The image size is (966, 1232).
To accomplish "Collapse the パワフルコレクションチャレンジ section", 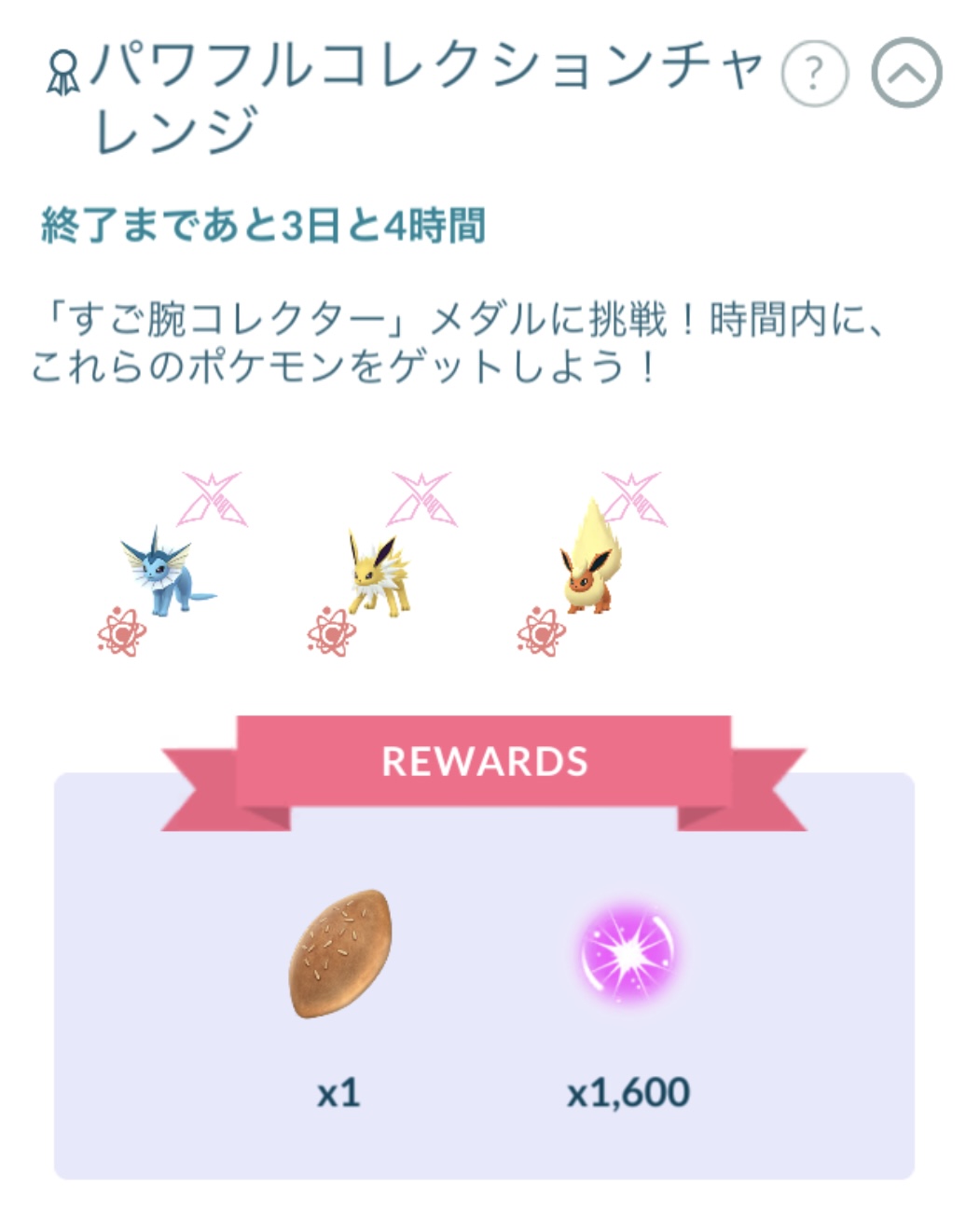I will (x=905, y=73).
